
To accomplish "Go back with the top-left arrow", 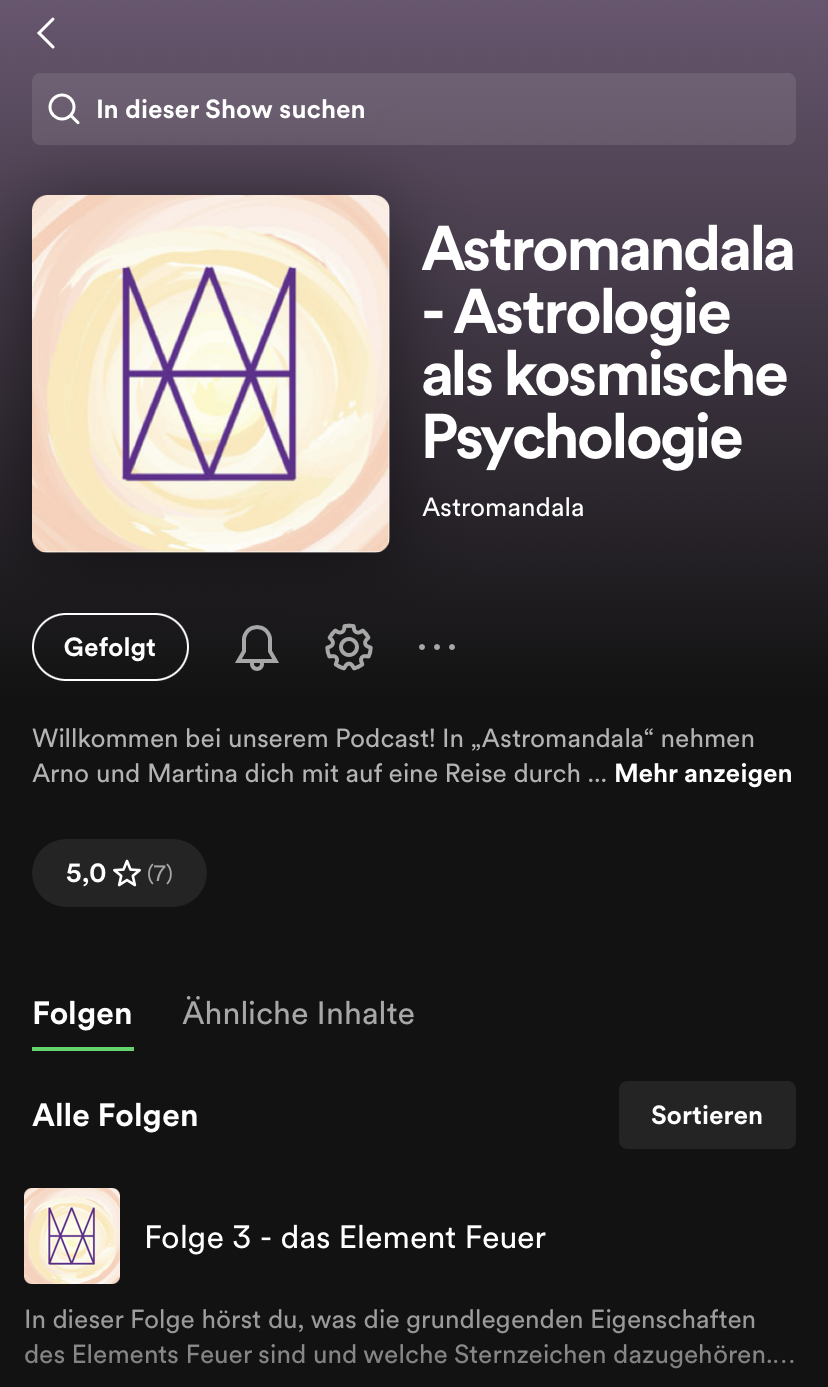I will 46,34.
